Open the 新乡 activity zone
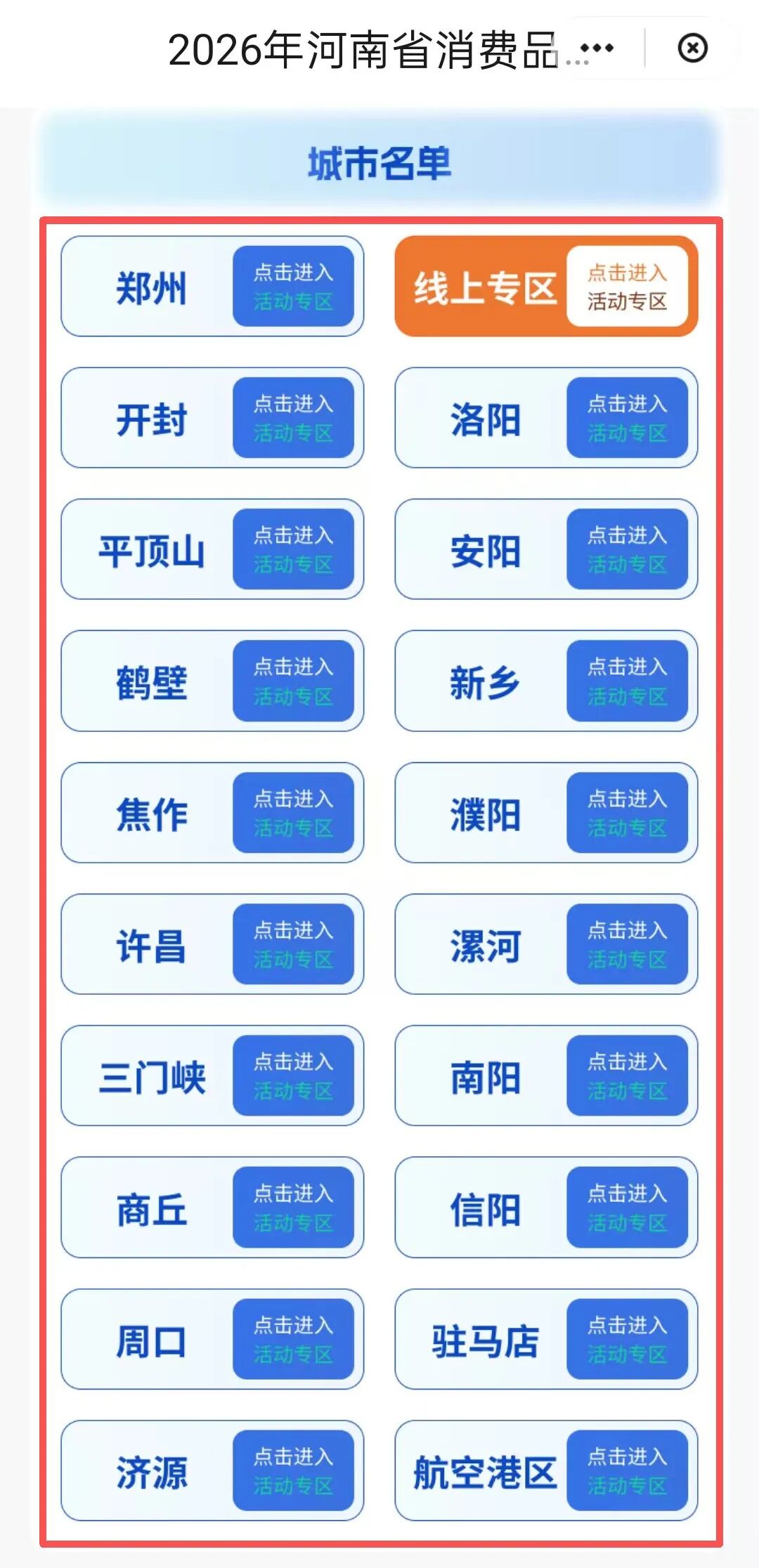Screen dimensions: 759x1568 pyautogui.click(x=626, y=681)
